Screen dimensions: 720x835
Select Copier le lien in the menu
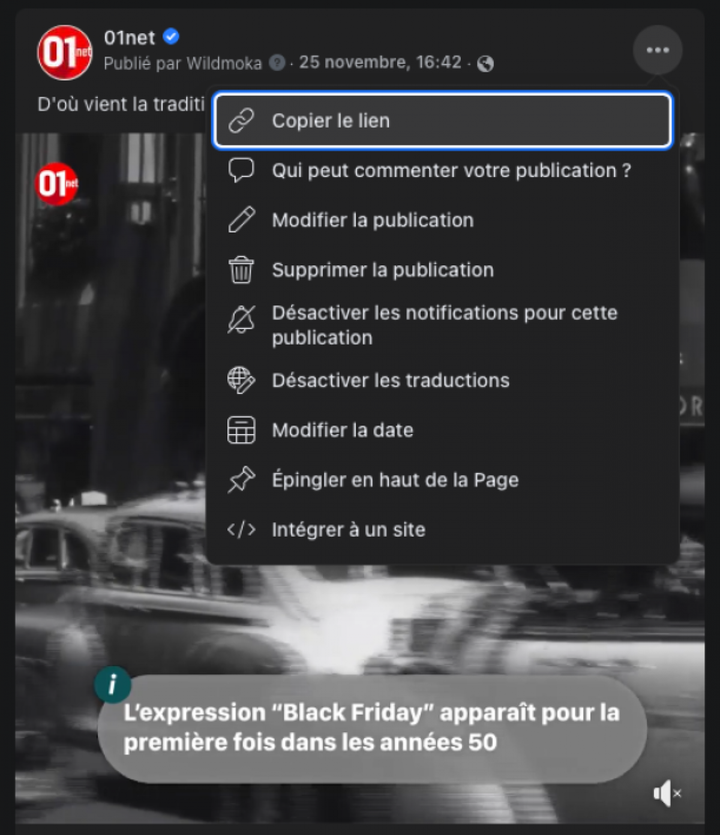click(330, 121)
